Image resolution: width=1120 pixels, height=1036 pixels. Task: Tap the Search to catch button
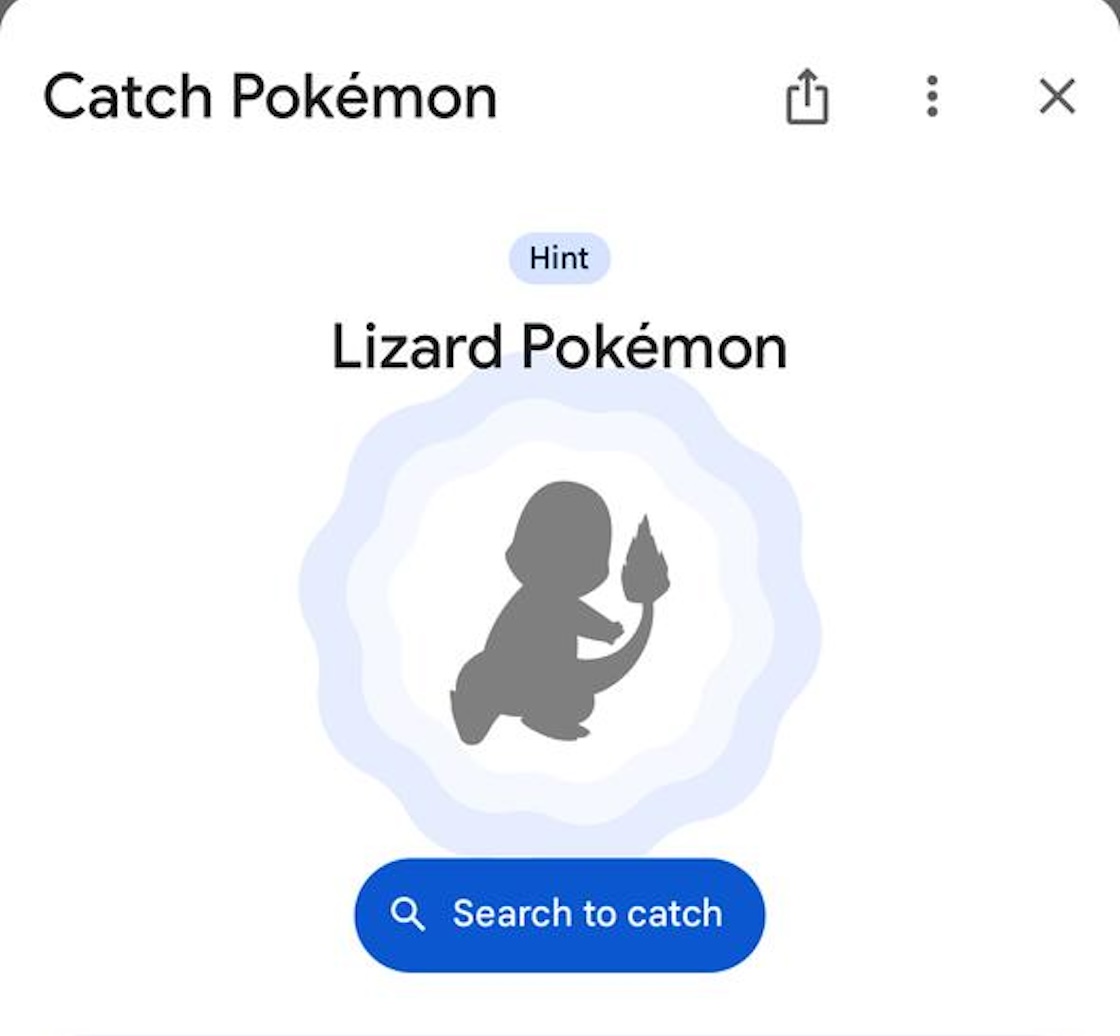[x=560, y=914]
